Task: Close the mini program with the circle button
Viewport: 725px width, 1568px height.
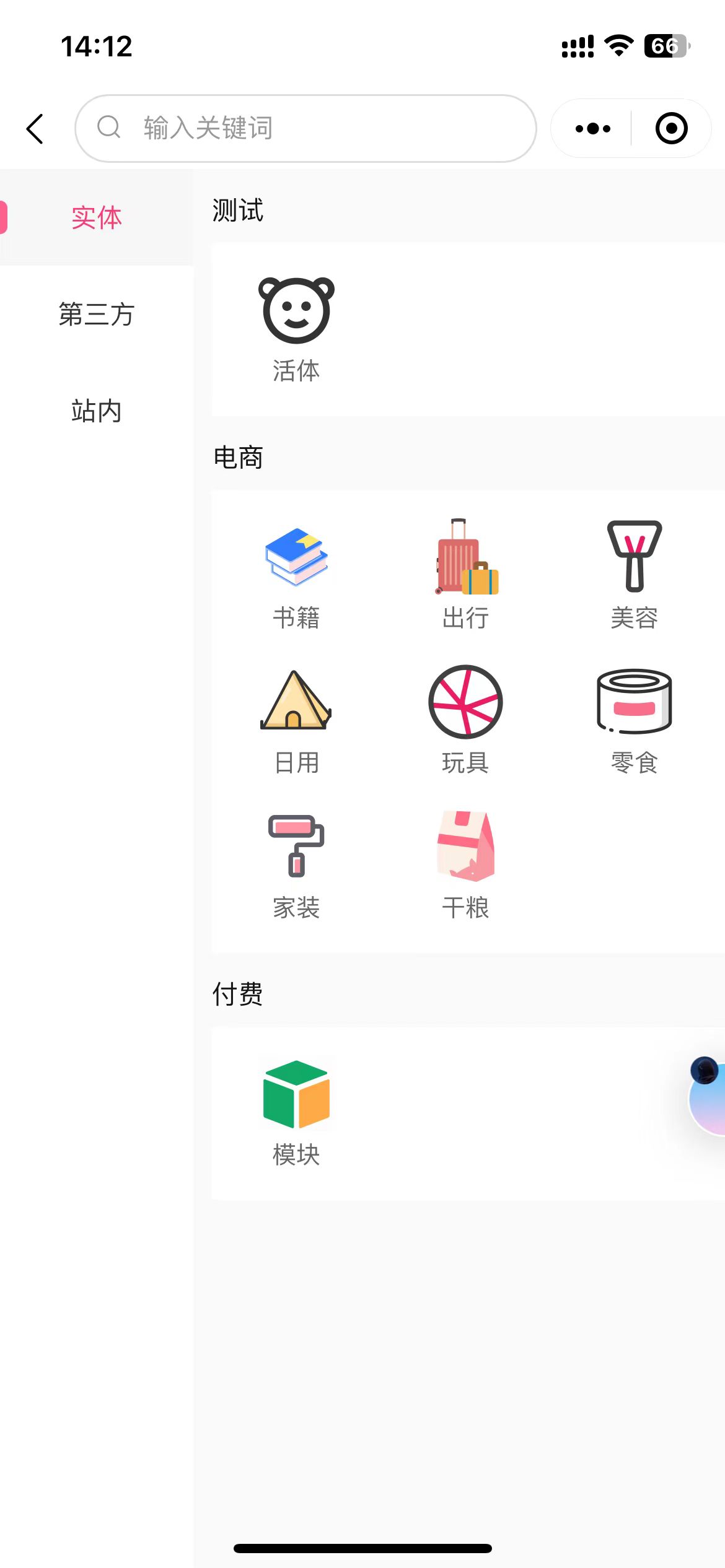Action: pyautogui.click(x=672, y=129)
